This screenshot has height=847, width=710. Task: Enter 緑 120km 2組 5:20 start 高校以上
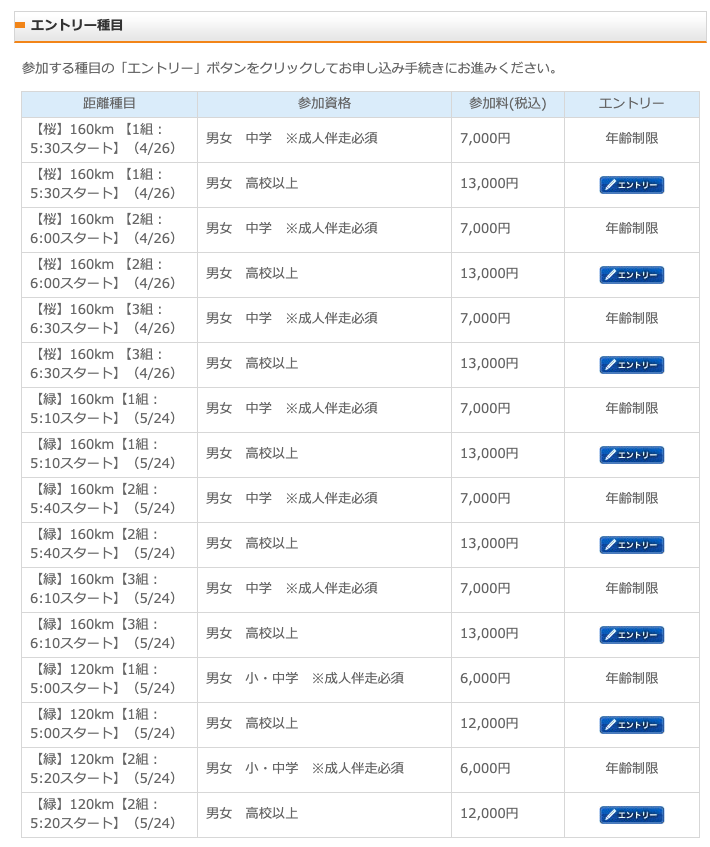click(x=631, y=815)
